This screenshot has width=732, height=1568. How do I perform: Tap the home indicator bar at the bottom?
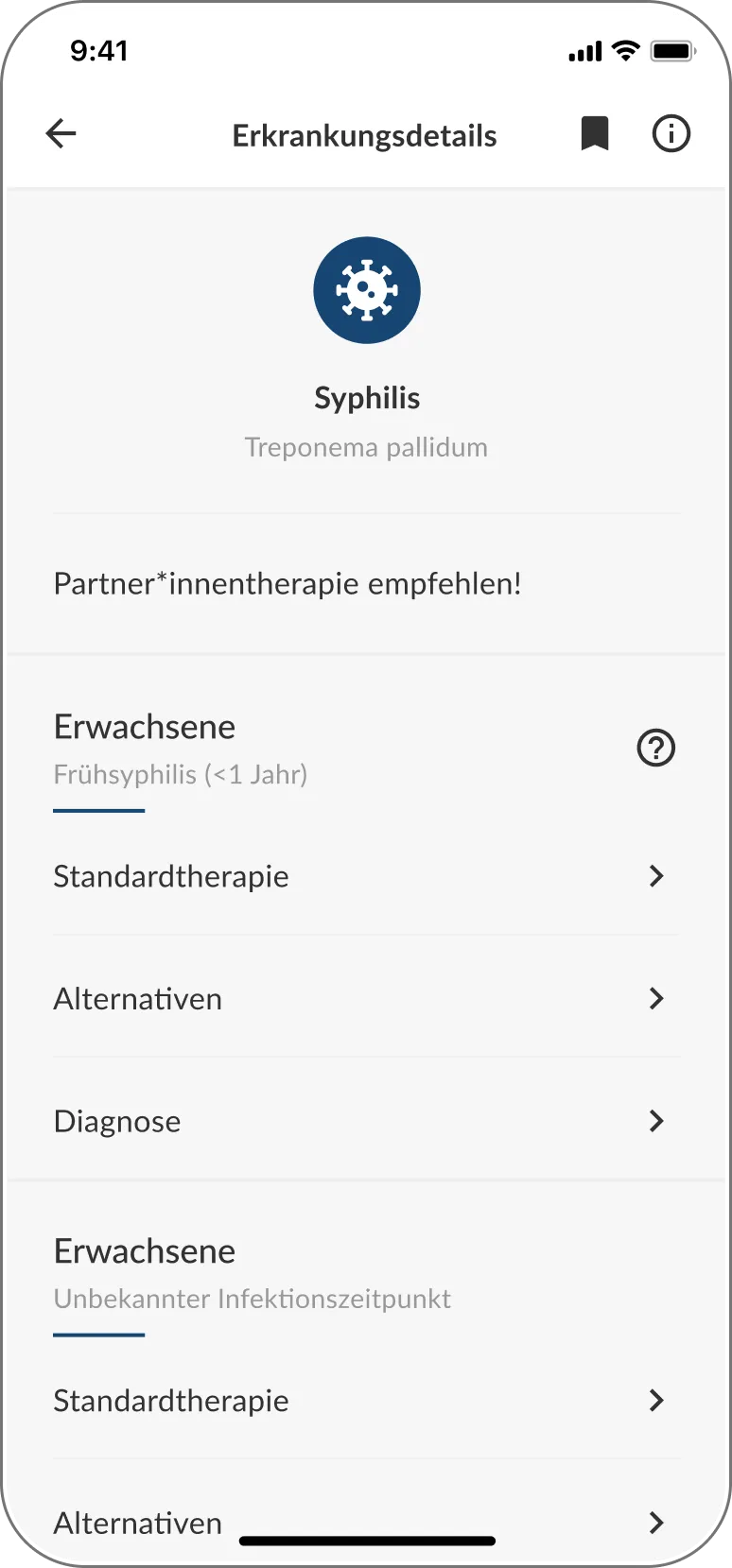(367, 1534)
